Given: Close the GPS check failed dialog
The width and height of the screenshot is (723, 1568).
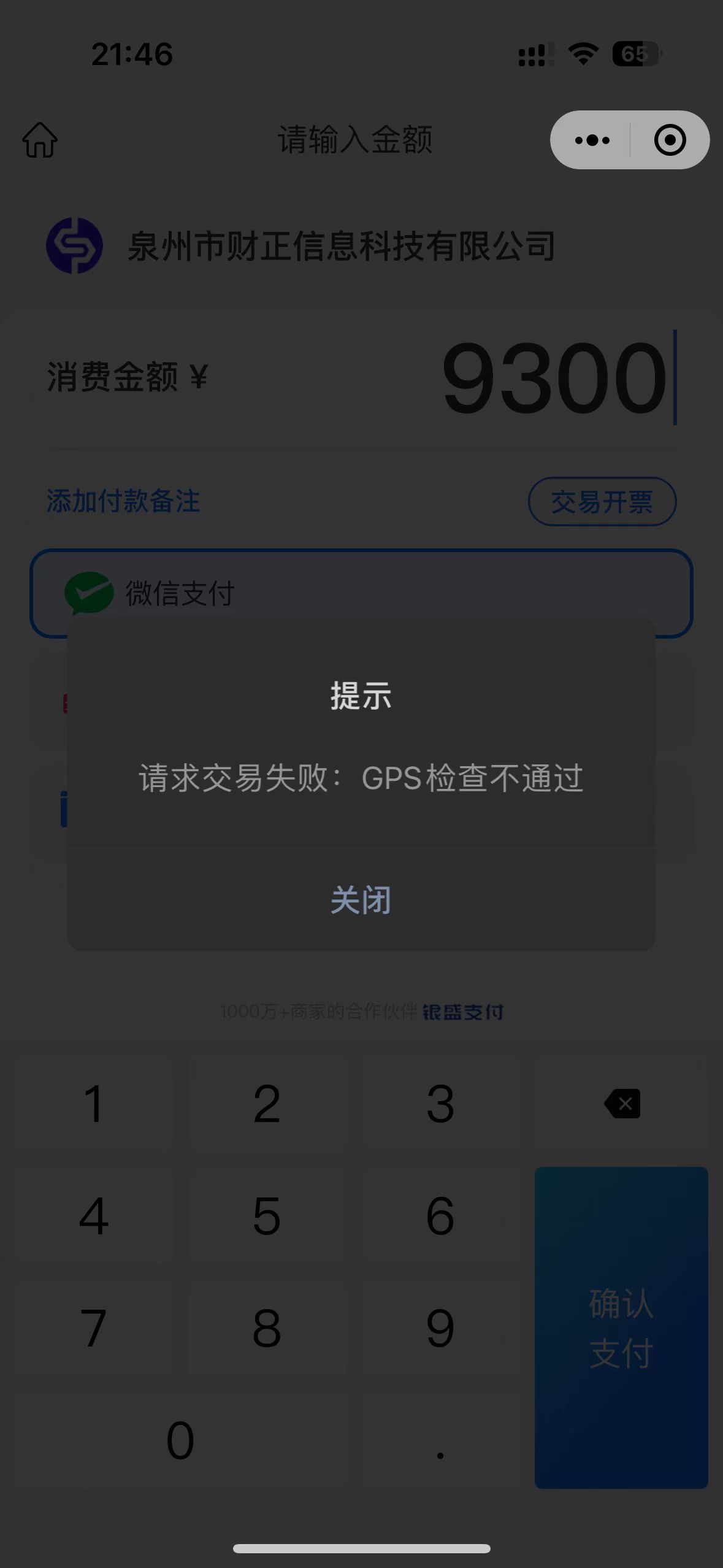Looking at the screenshot, I should click(x=361, y=900).
